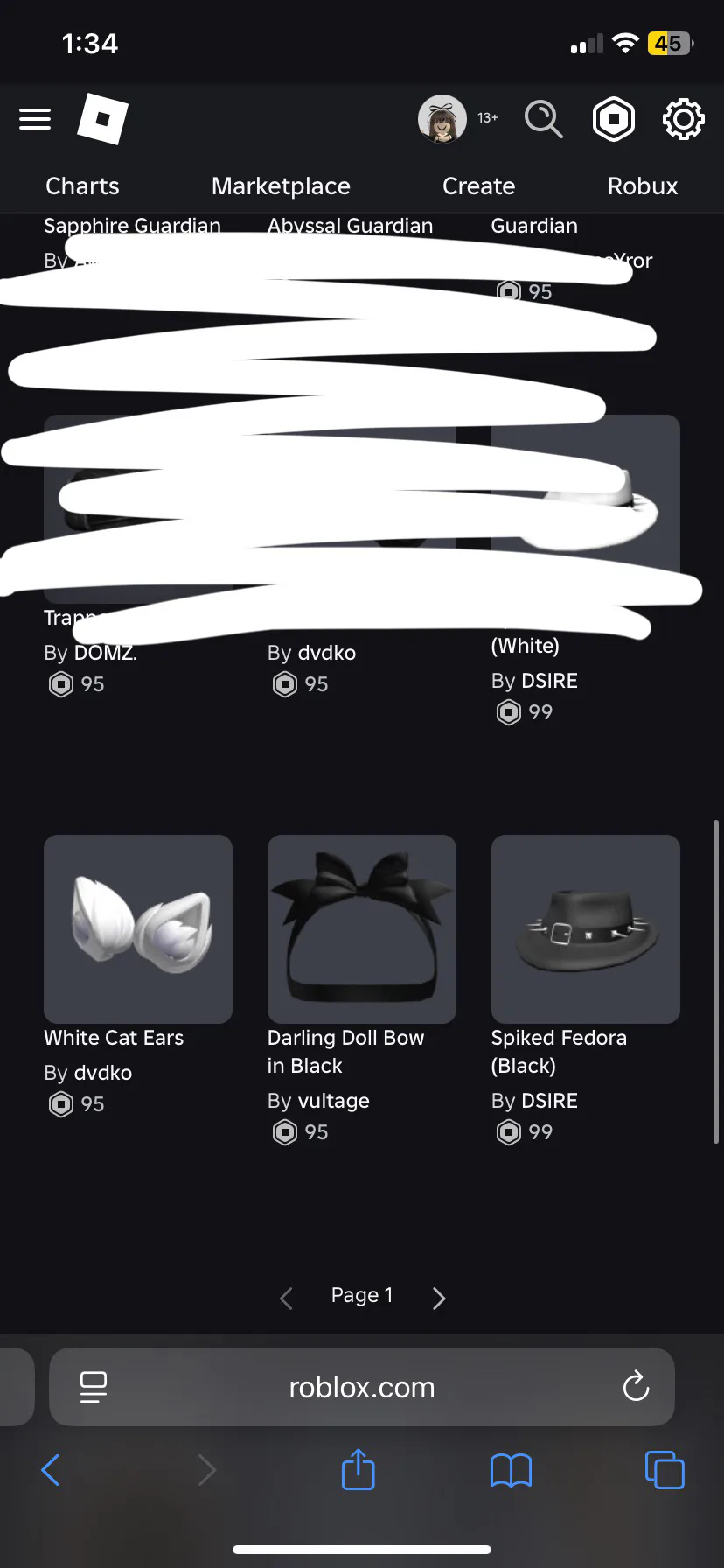Open Safari tabs overview
724x1568 pixels.
coord(665,1469)
